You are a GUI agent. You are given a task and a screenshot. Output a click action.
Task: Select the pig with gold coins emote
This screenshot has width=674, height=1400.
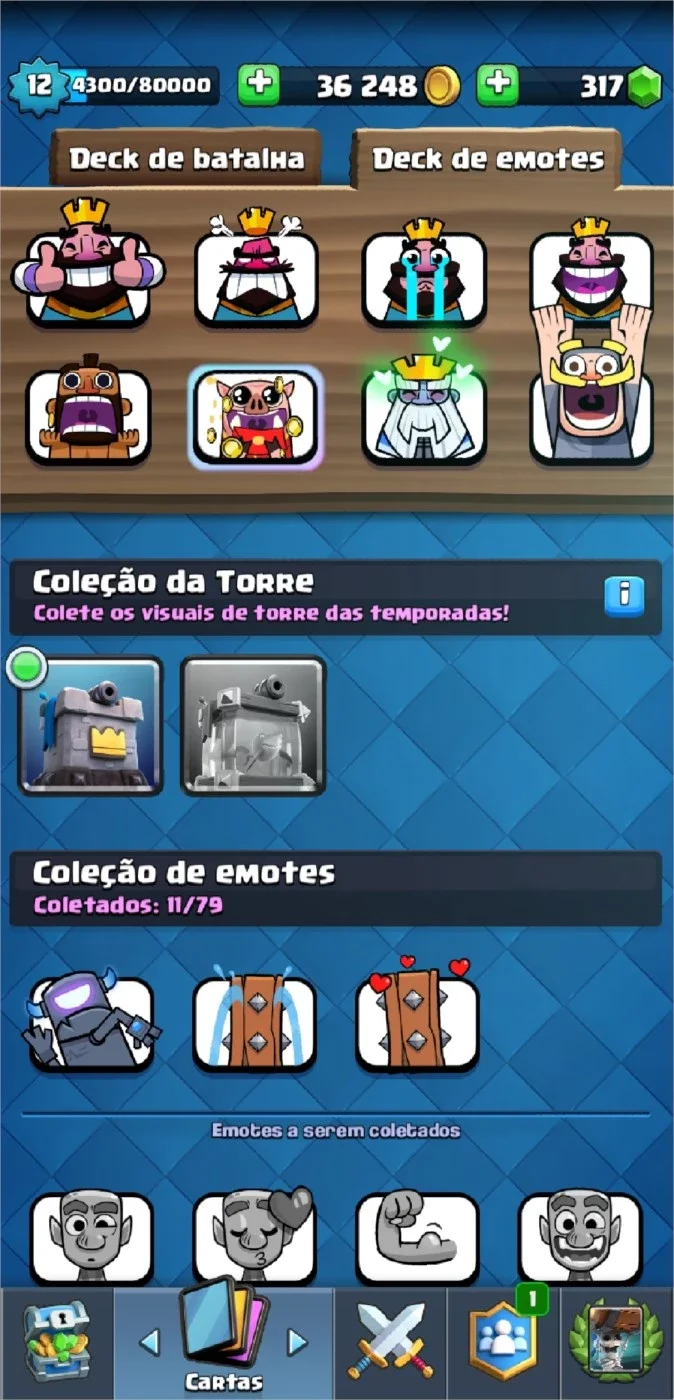pos(255,416)
